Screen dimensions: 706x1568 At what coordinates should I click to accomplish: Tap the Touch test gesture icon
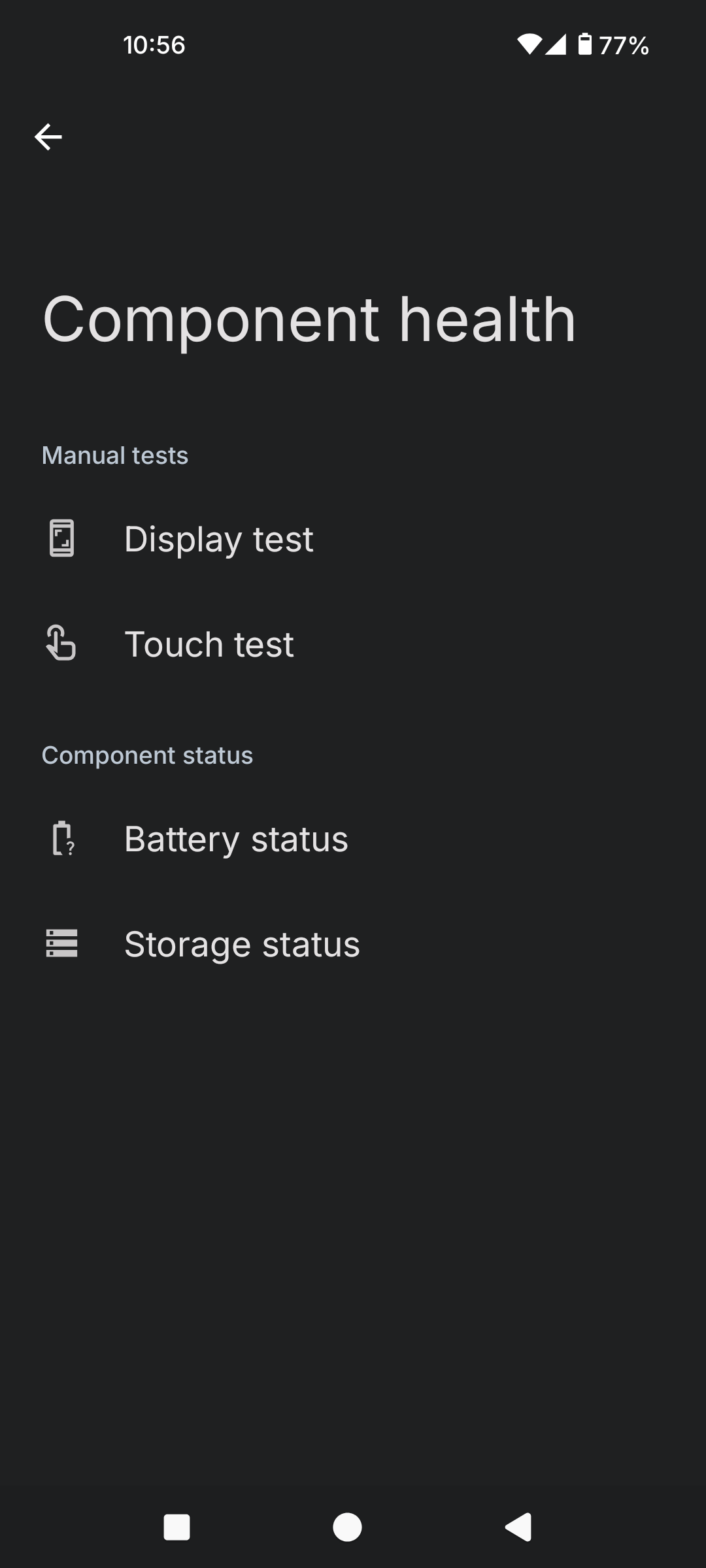62,644
